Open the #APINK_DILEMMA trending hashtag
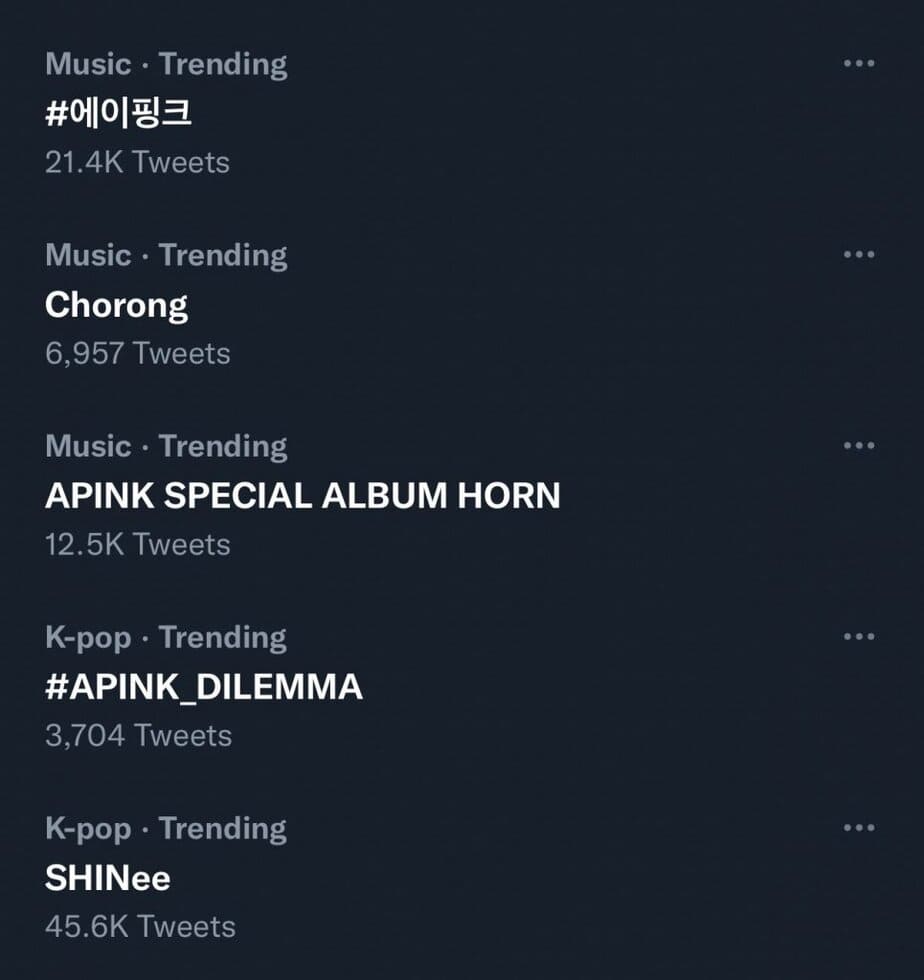Viewport: 924px width, 980px height. (x=204, y=687)
